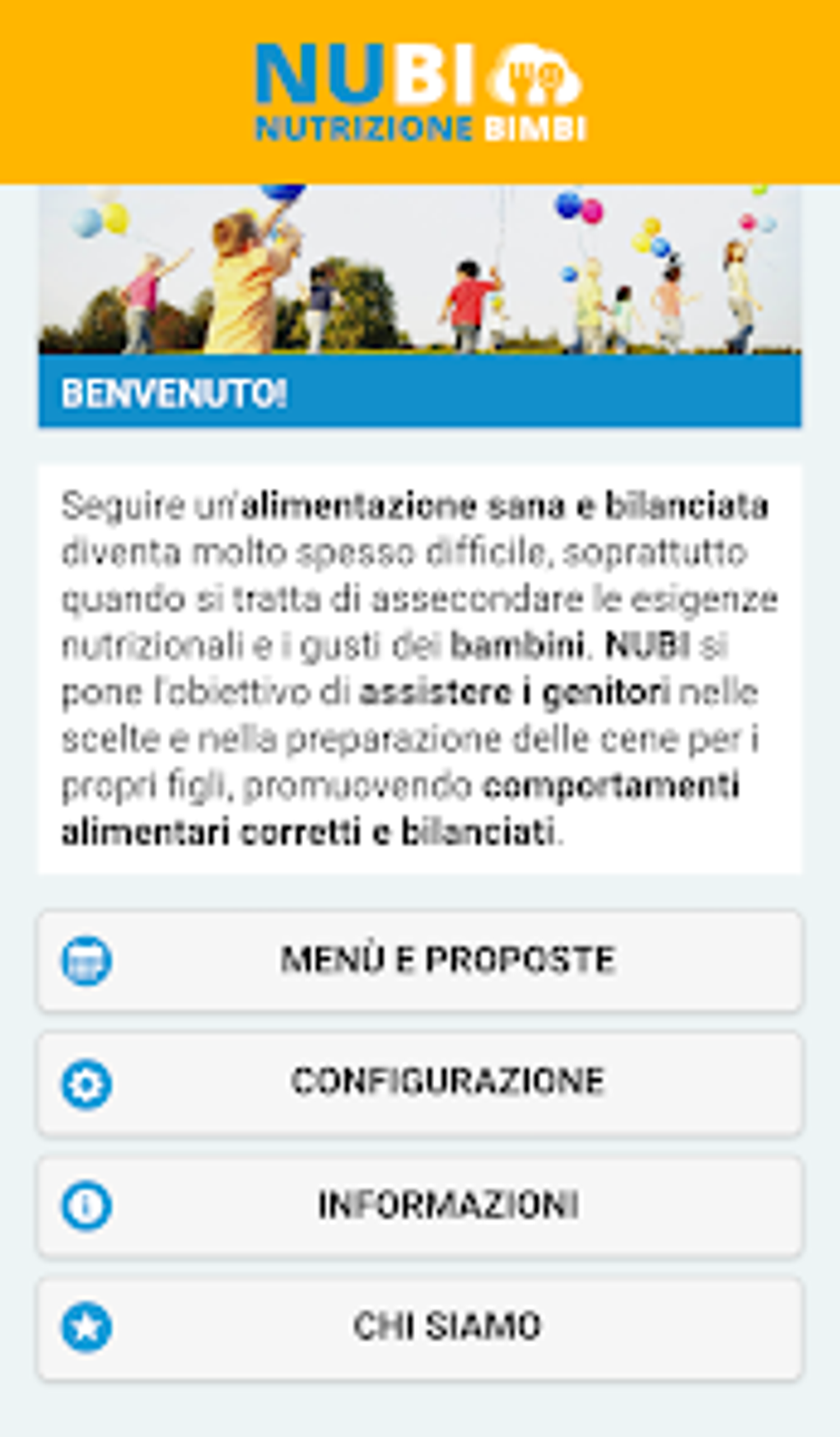Image resolution: width=840 pixels, height=1437 pixels.
Task: Tap the info icon next to Informazioni
Action: (x=85, y=1205)
